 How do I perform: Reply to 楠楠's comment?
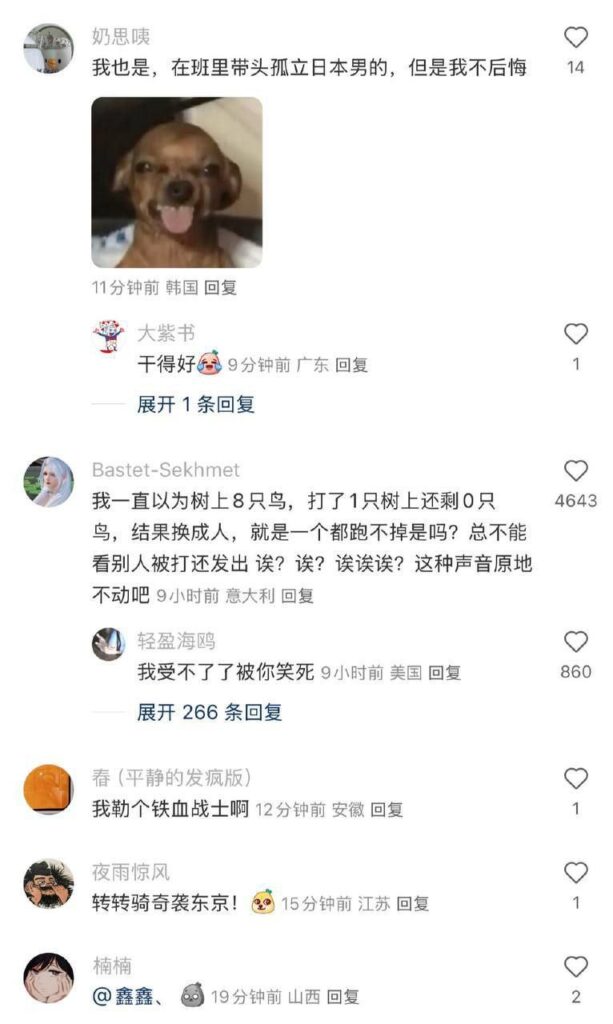point(343,997)
